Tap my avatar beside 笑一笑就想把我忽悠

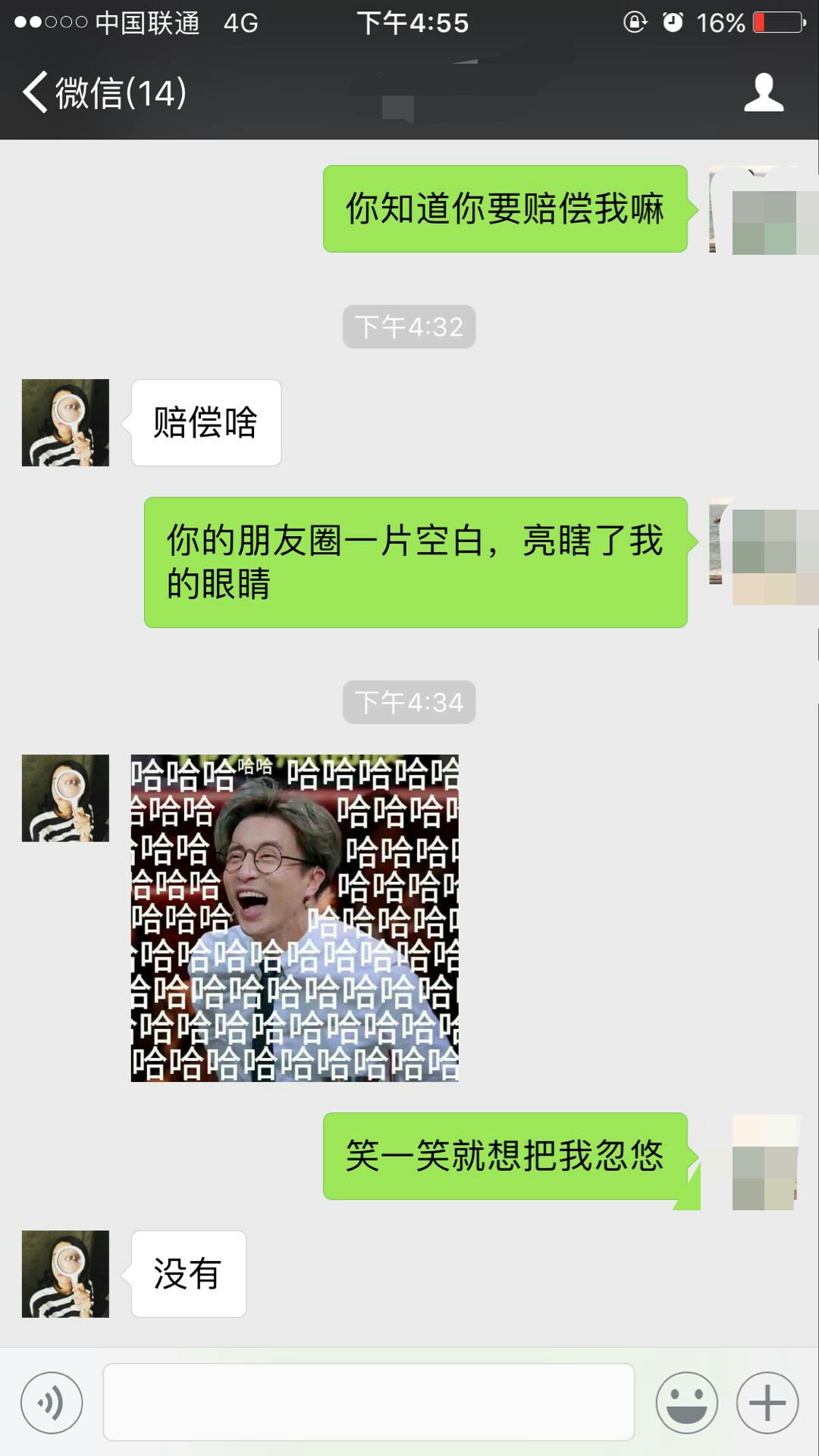pyautogui.click(x=764, y=1162)
